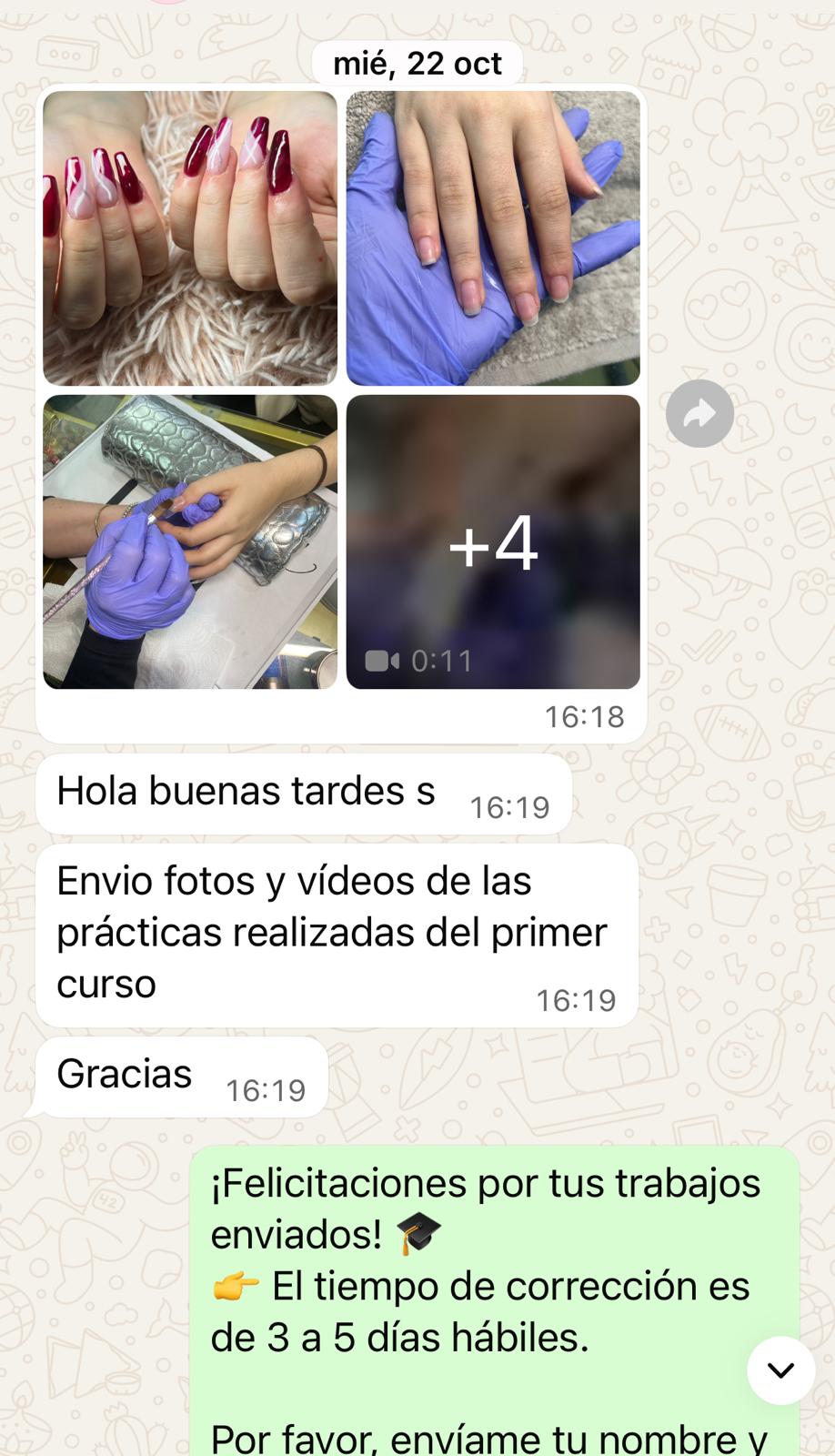Open the photo of red and pink nails
835x1456 pixels.
click(x=190, y=238)
